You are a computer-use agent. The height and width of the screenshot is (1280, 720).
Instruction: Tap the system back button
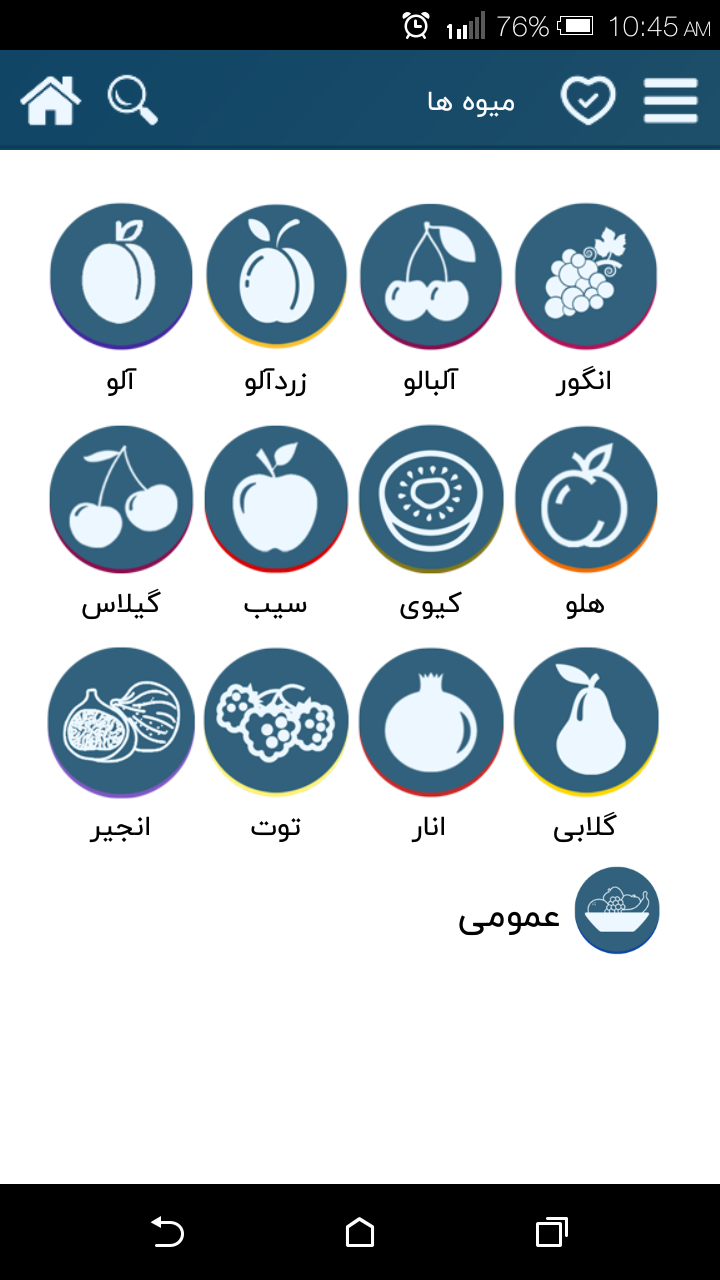coord(167,1232)
